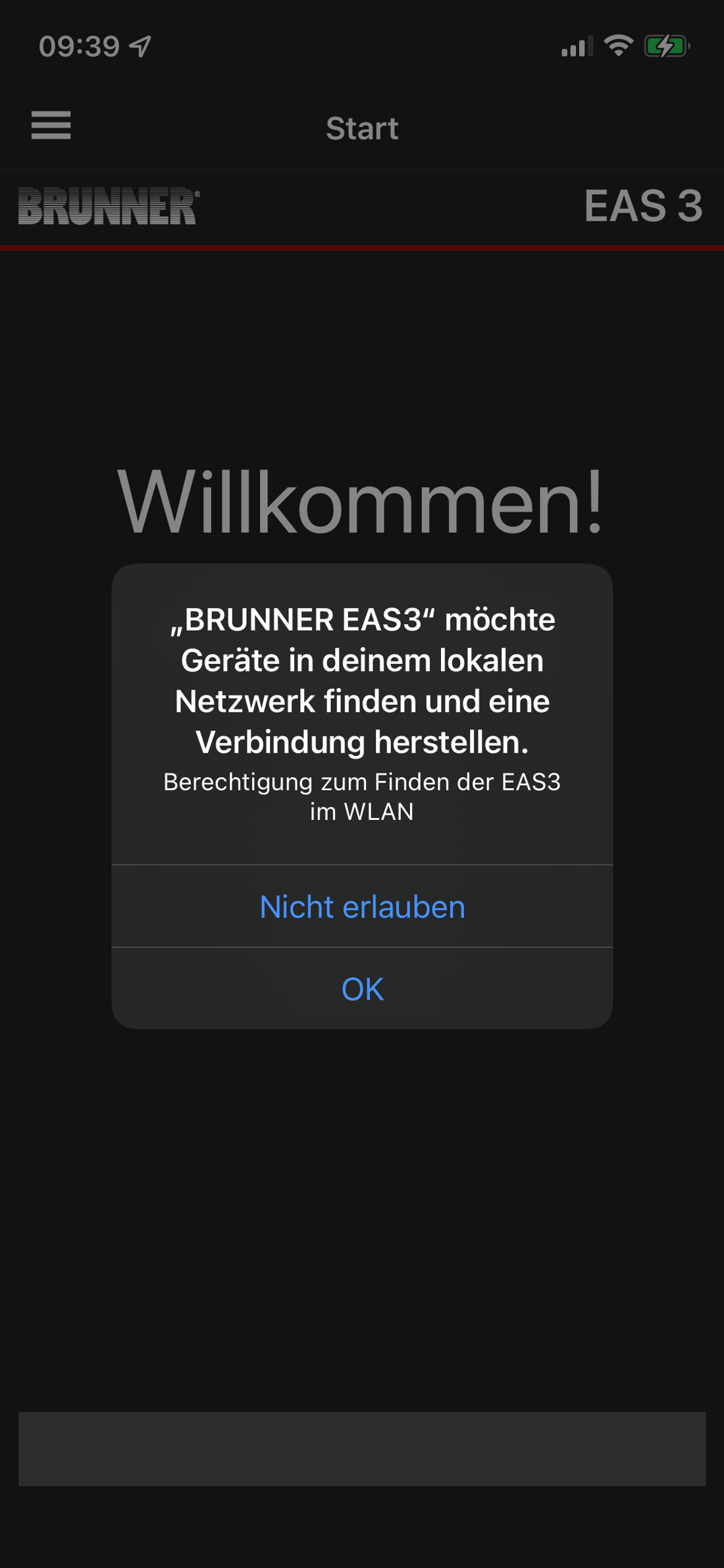This screenshot has width=724, height=1568.
Task: Open the hamburger drawer menu
Action: click(51, 125)
